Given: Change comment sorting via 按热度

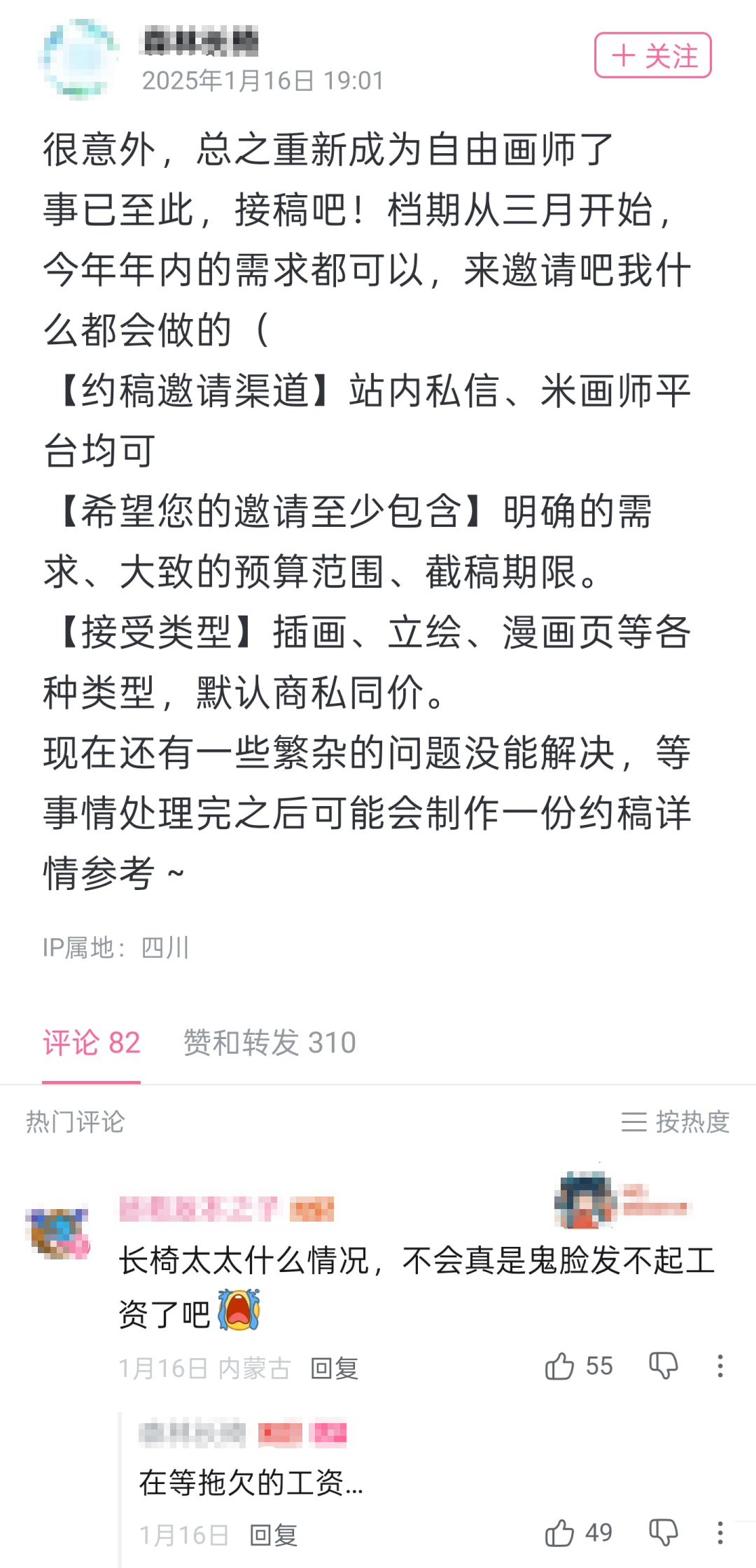Looking at the screenshot, I should coord(675,1122).
